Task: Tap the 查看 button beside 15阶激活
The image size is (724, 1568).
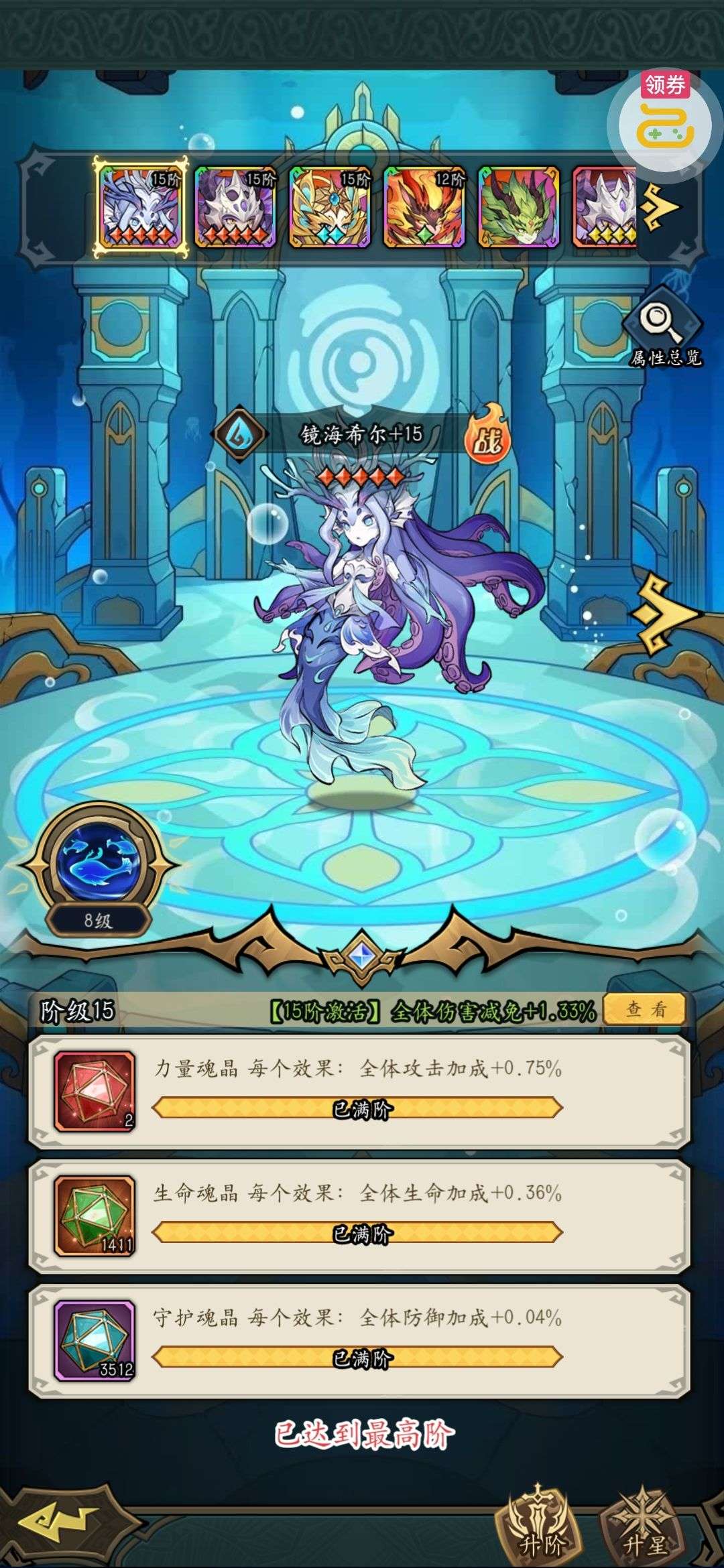Action: click(645, 1009)
